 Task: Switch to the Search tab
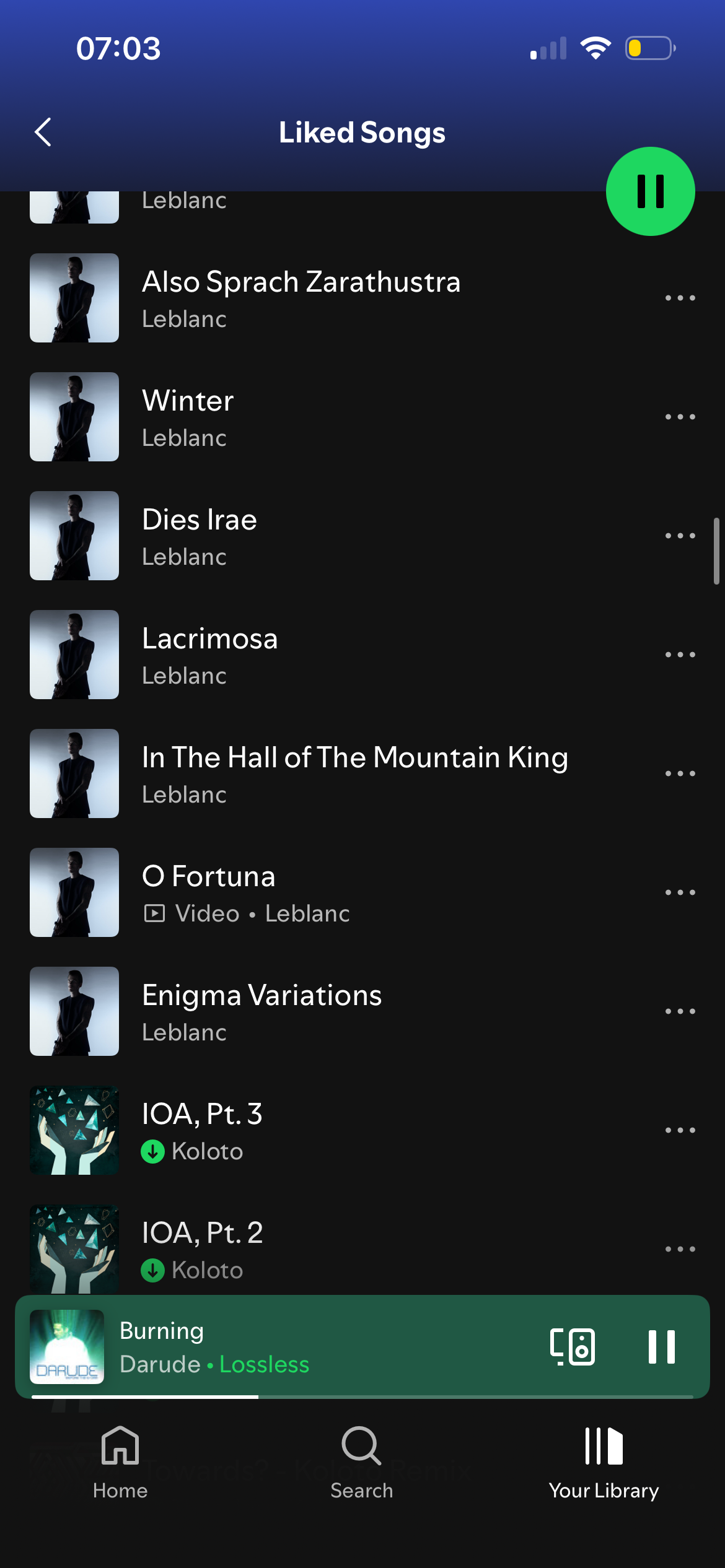pyautogui.click(x=362, y=1461)
